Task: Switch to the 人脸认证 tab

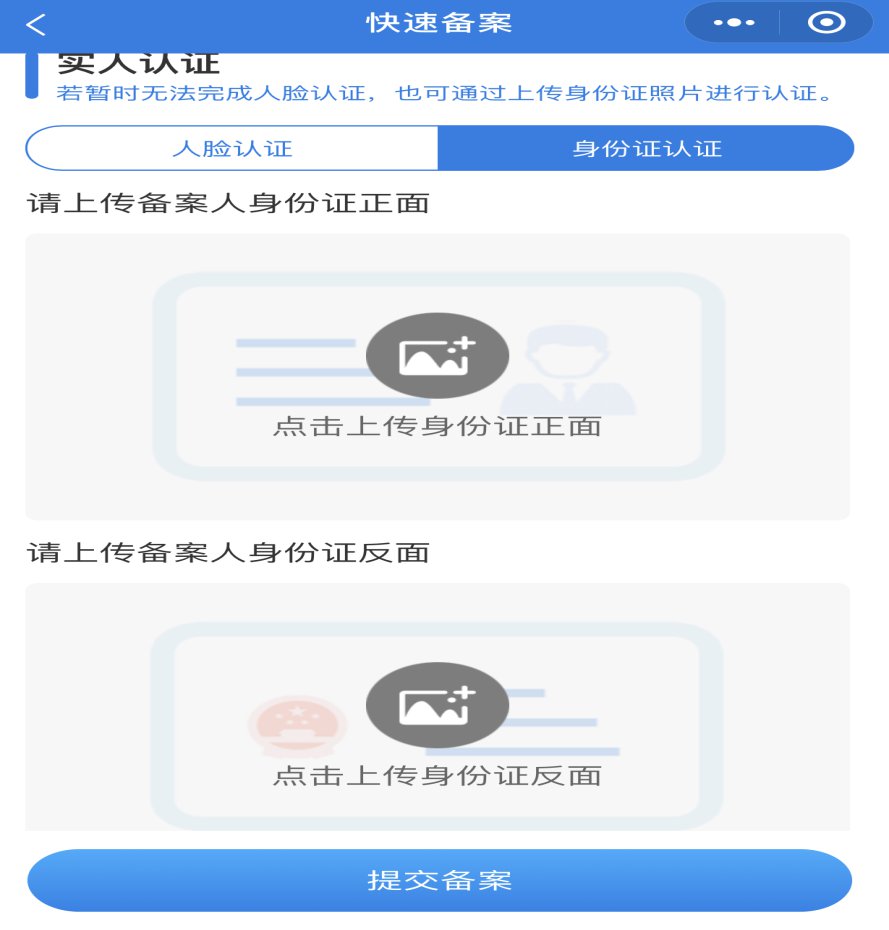Action: click(232, 149)
